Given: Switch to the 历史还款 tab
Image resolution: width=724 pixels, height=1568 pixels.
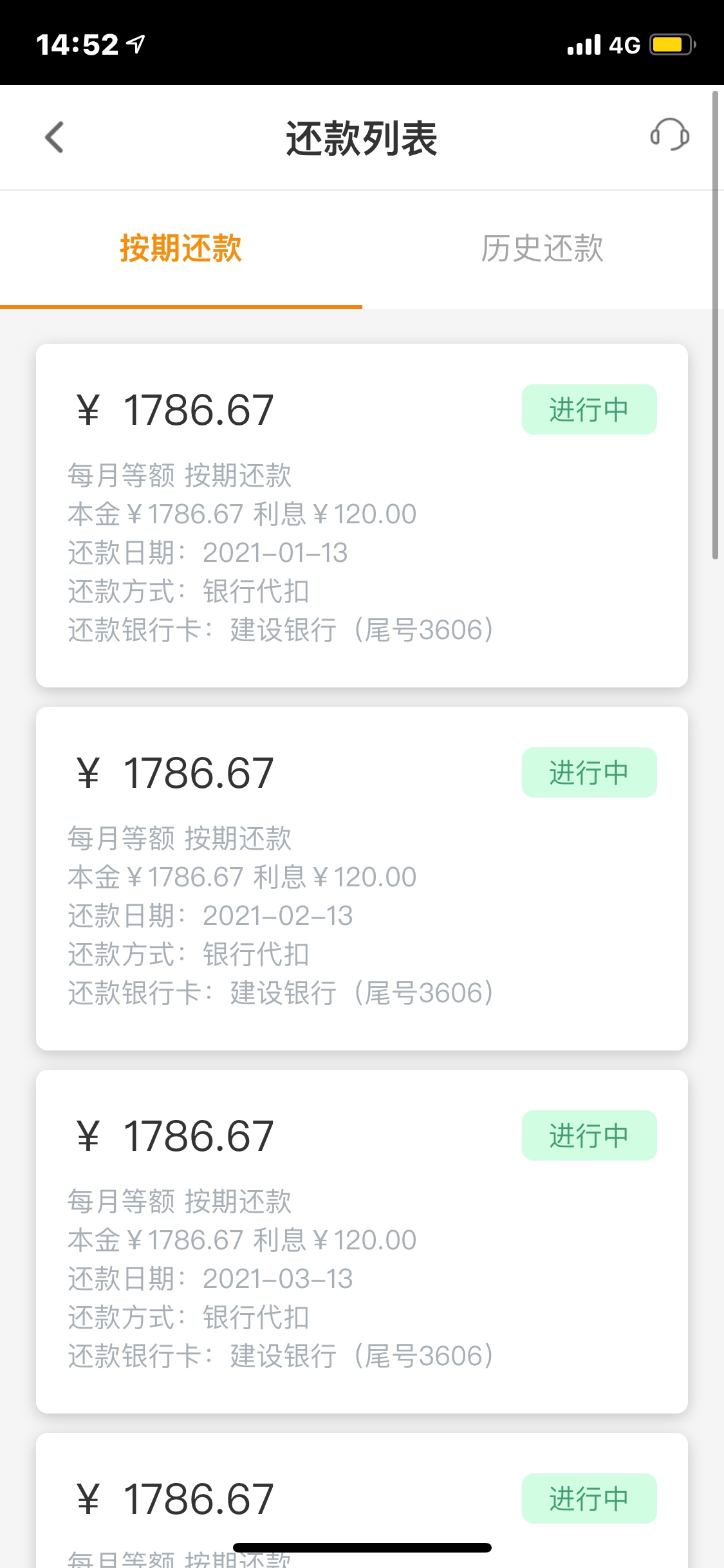Looking at the screenshot, I should click(543, 248).
